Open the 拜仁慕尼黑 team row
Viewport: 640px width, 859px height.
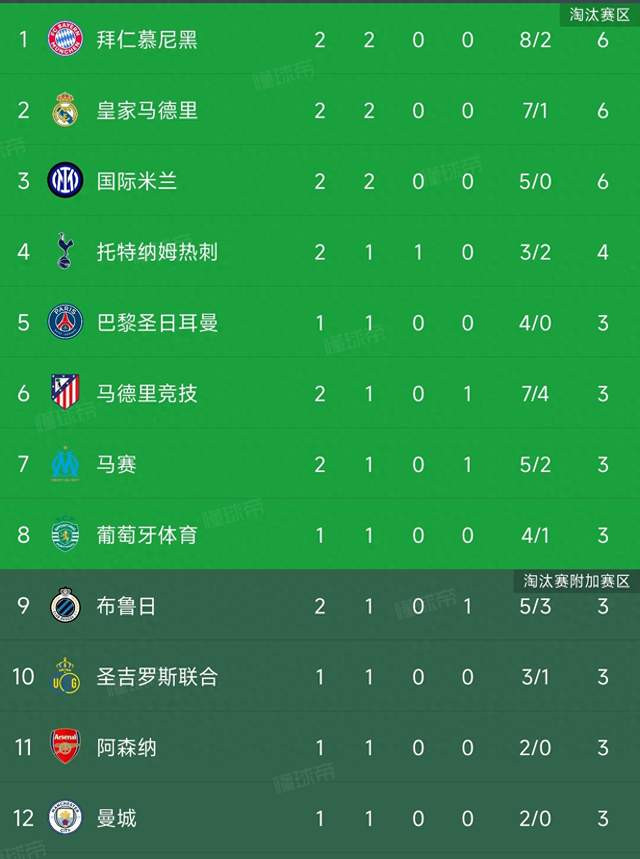[x=147, y=40]
